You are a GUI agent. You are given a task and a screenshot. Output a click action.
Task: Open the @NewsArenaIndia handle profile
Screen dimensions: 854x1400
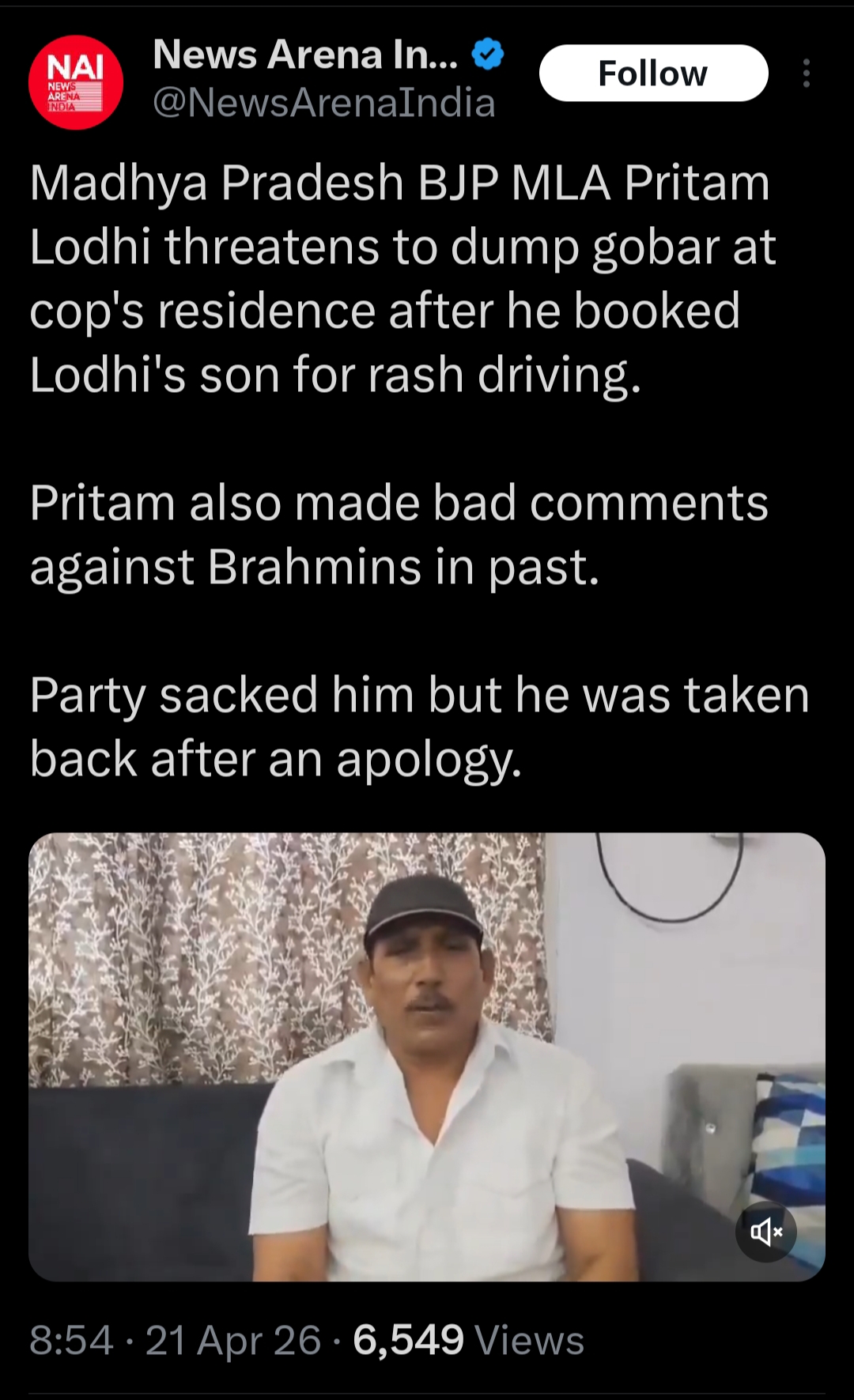click(323, 104)
